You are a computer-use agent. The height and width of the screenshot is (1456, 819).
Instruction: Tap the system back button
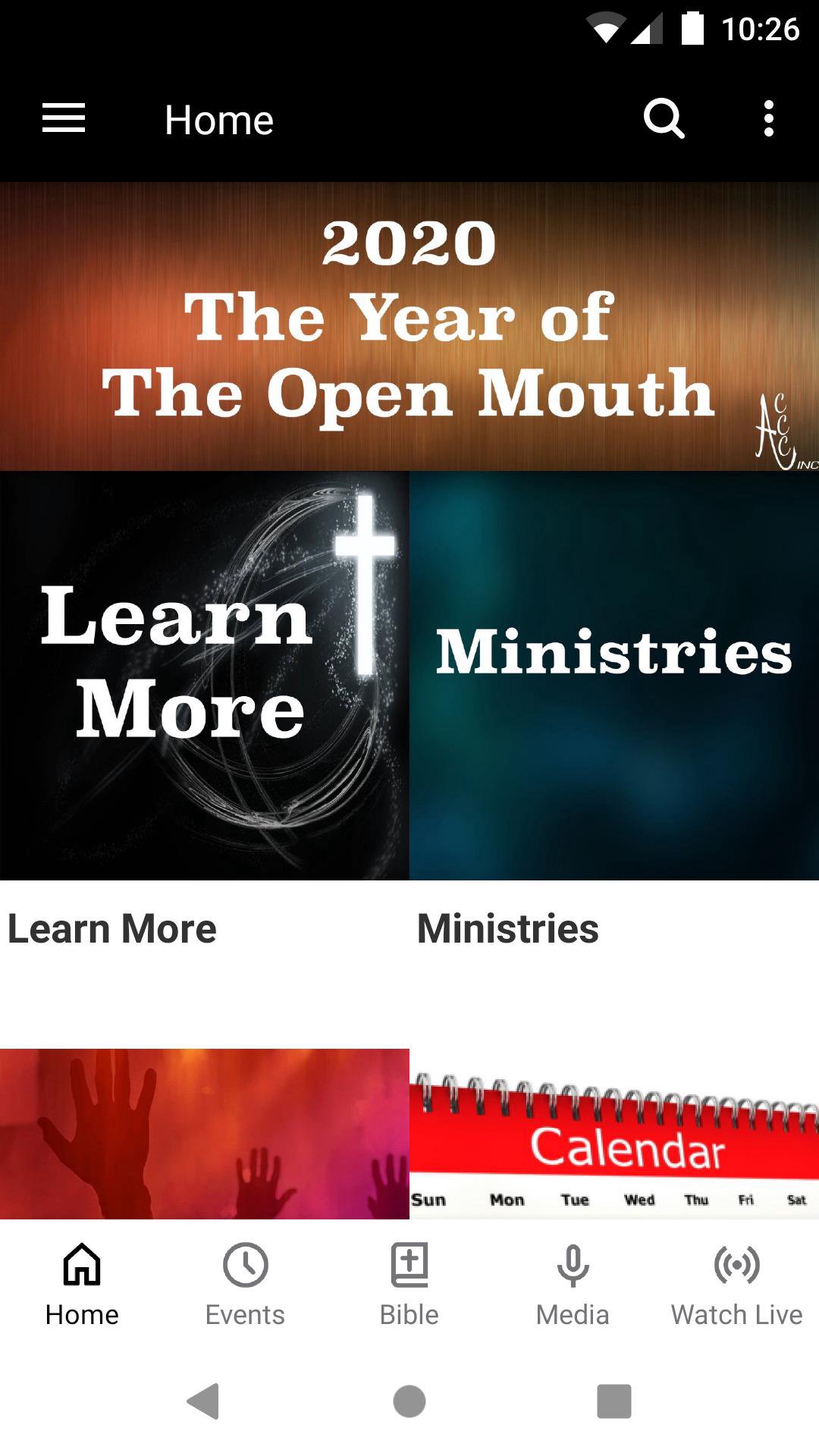(203, 1401)
